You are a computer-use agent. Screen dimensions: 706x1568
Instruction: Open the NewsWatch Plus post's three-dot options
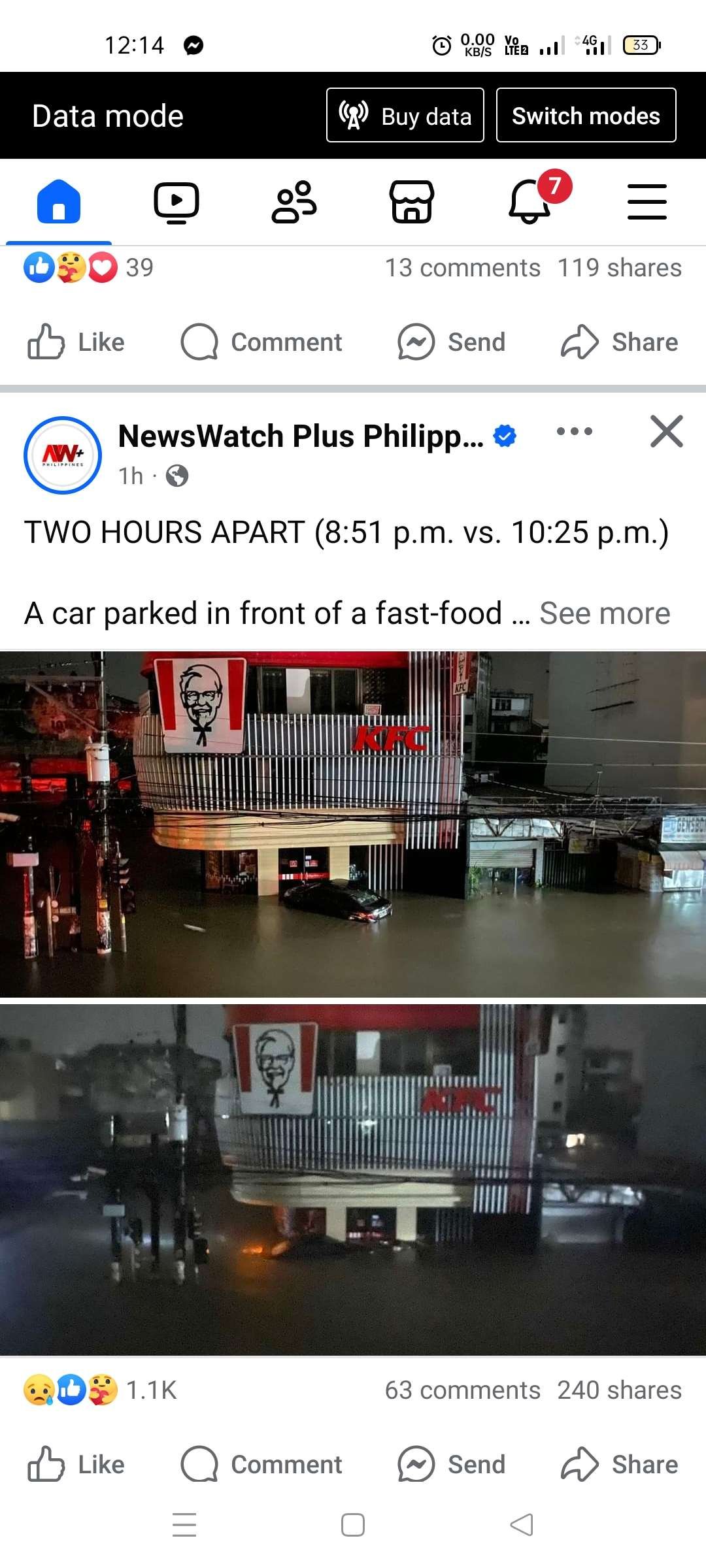pyautogui.click(x=574, y=431)
